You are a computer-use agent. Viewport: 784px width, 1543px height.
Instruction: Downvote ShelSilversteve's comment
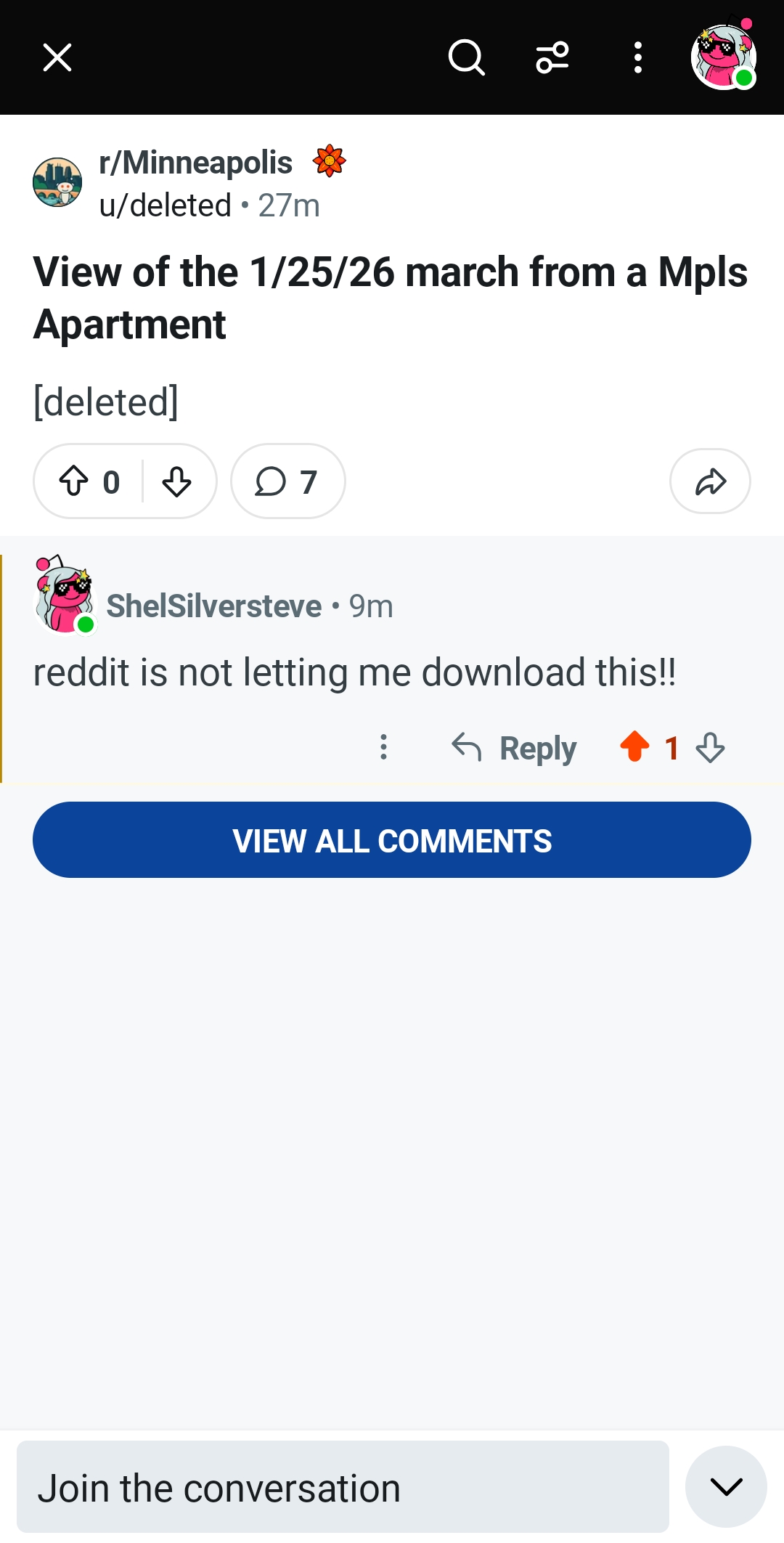pos(708,747)
